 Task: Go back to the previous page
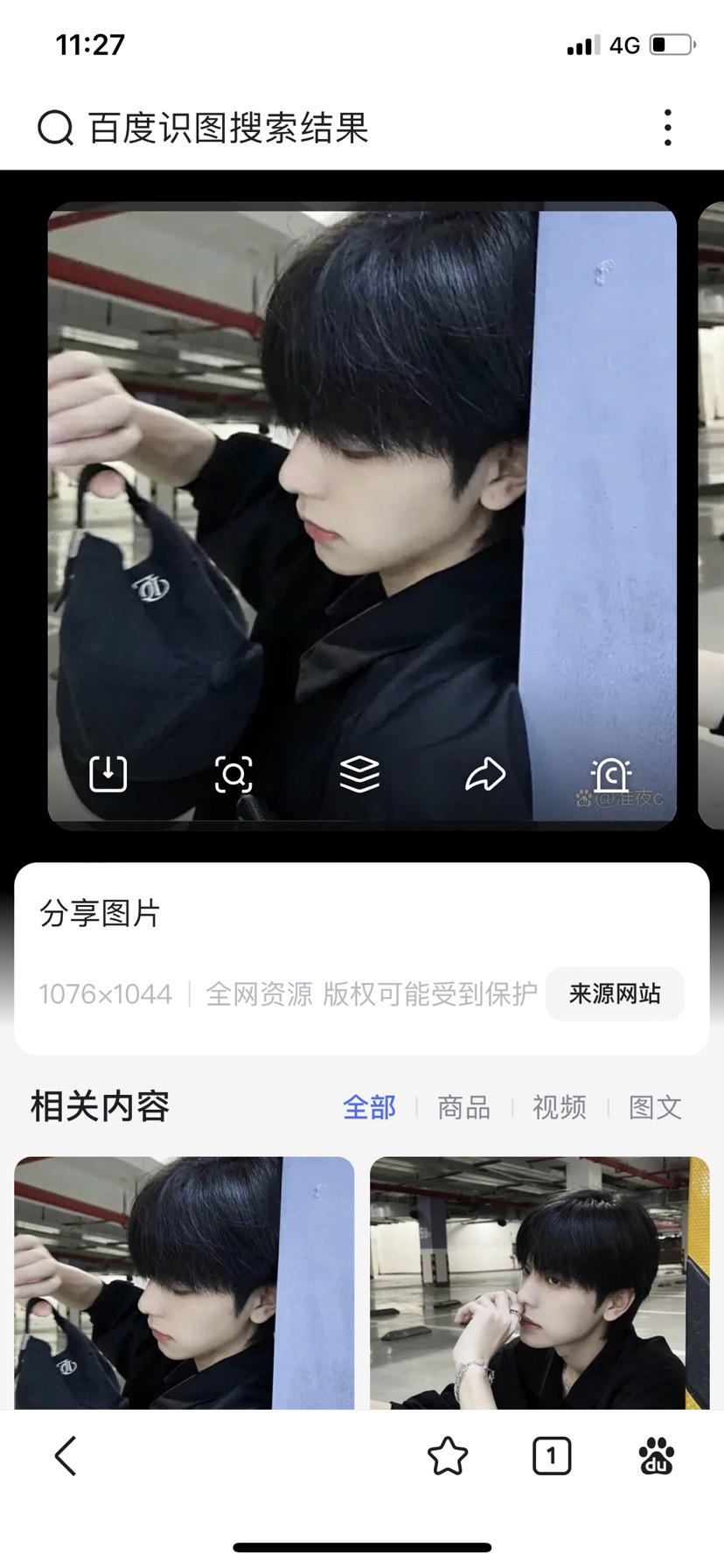(66, 1456)
